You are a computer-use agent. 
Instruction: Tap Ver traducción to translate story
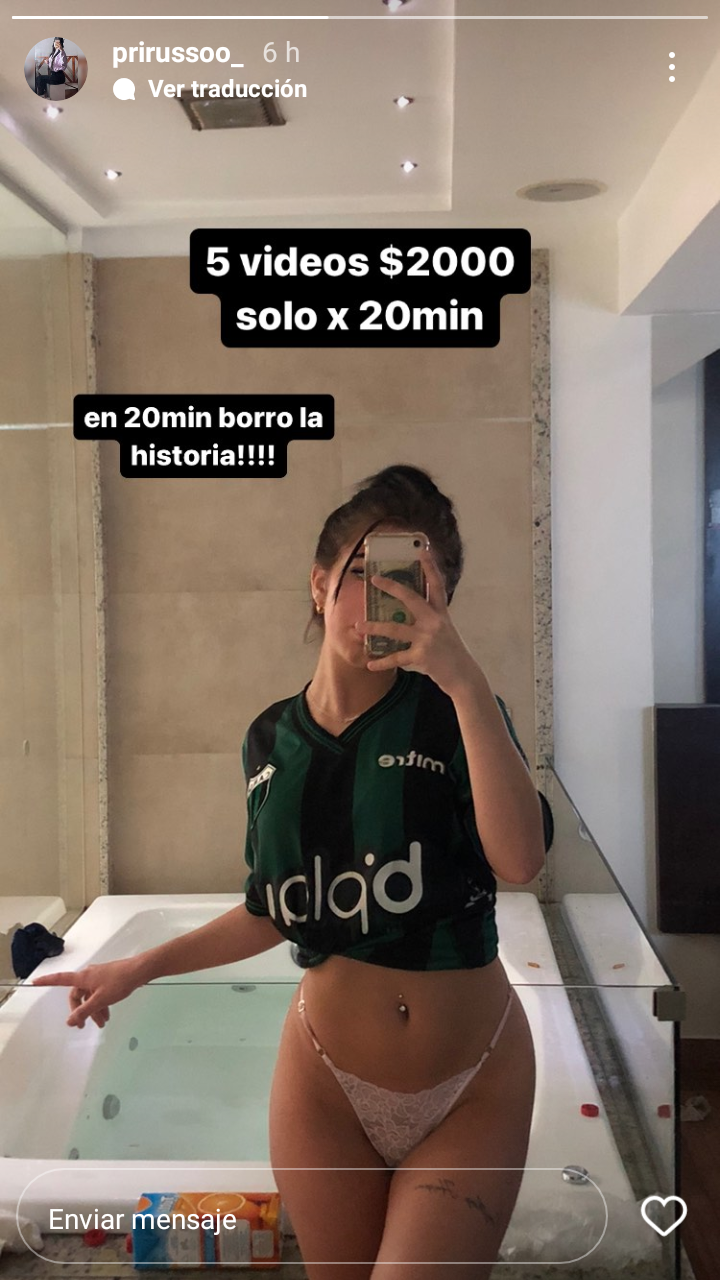(209, 89)
